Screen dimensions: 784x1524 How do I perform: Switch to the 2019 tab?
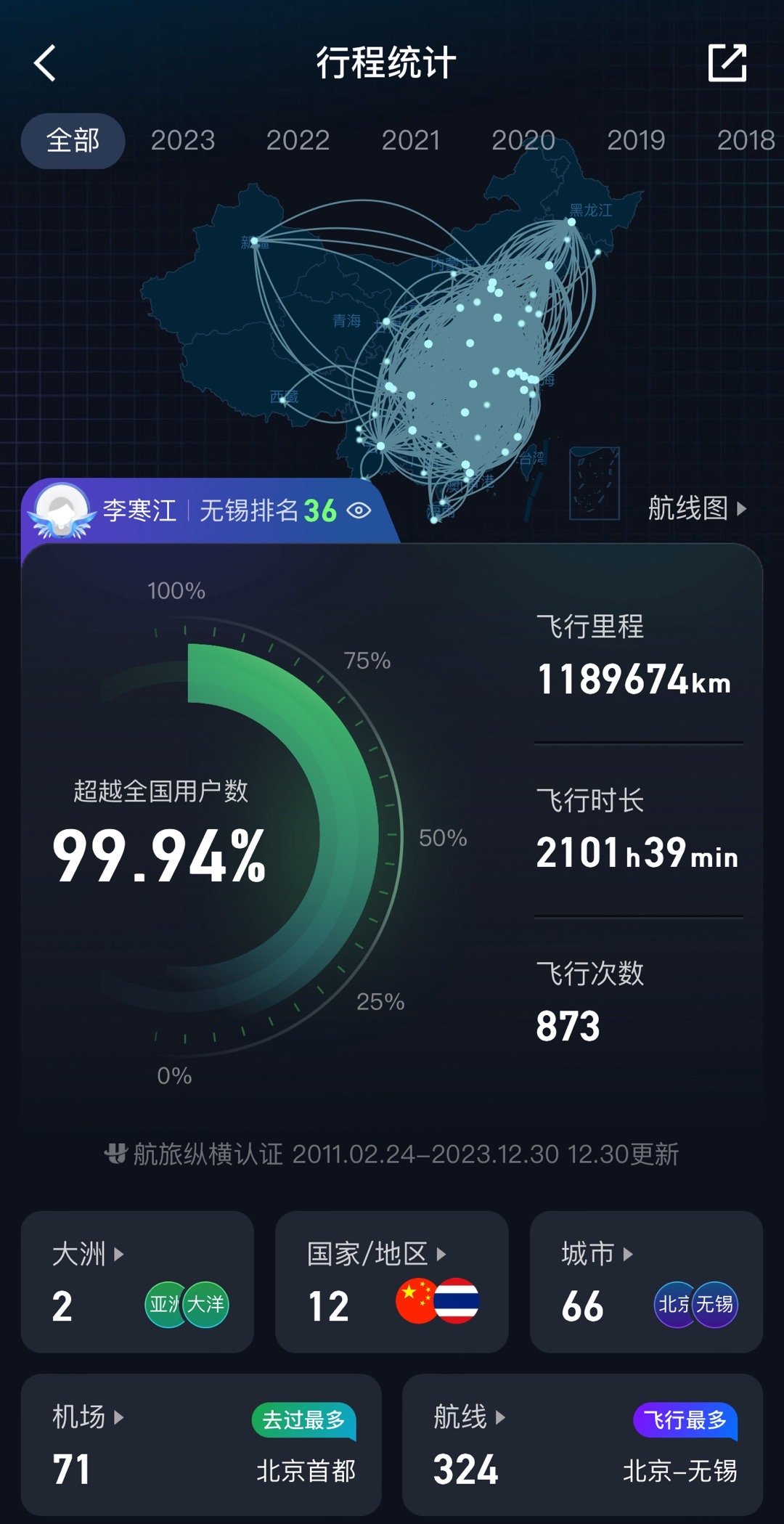636,140
